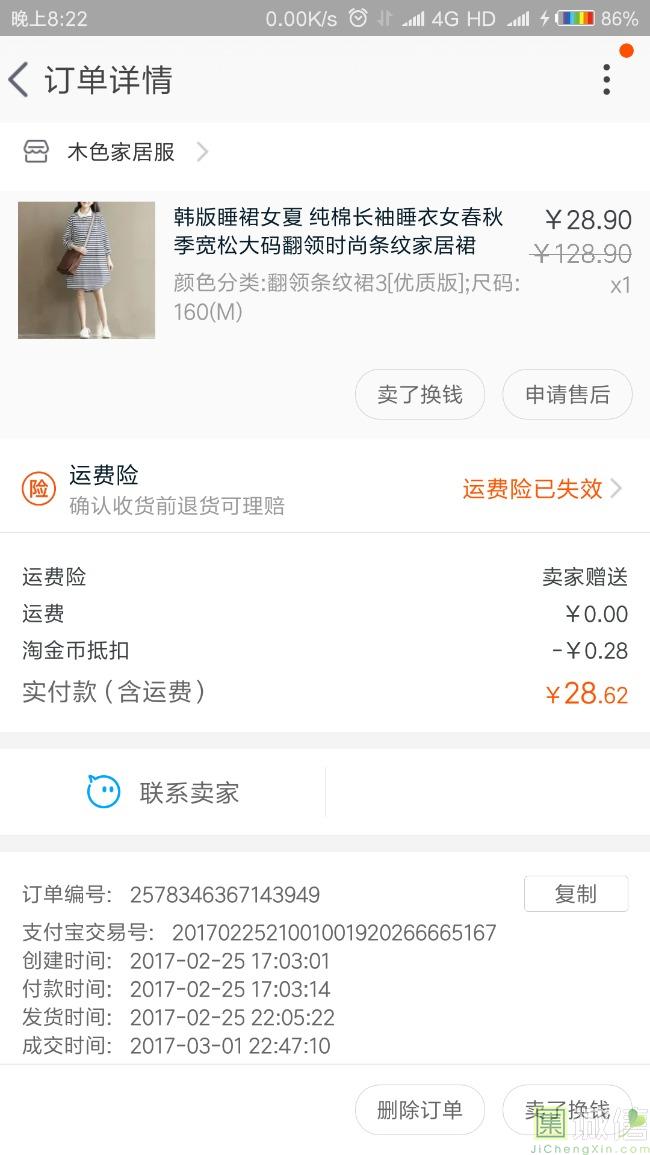The image size is (650, 1155).
Task: Tap 卖了换钱 in the bottom bar
Action: pos(567,1110)
